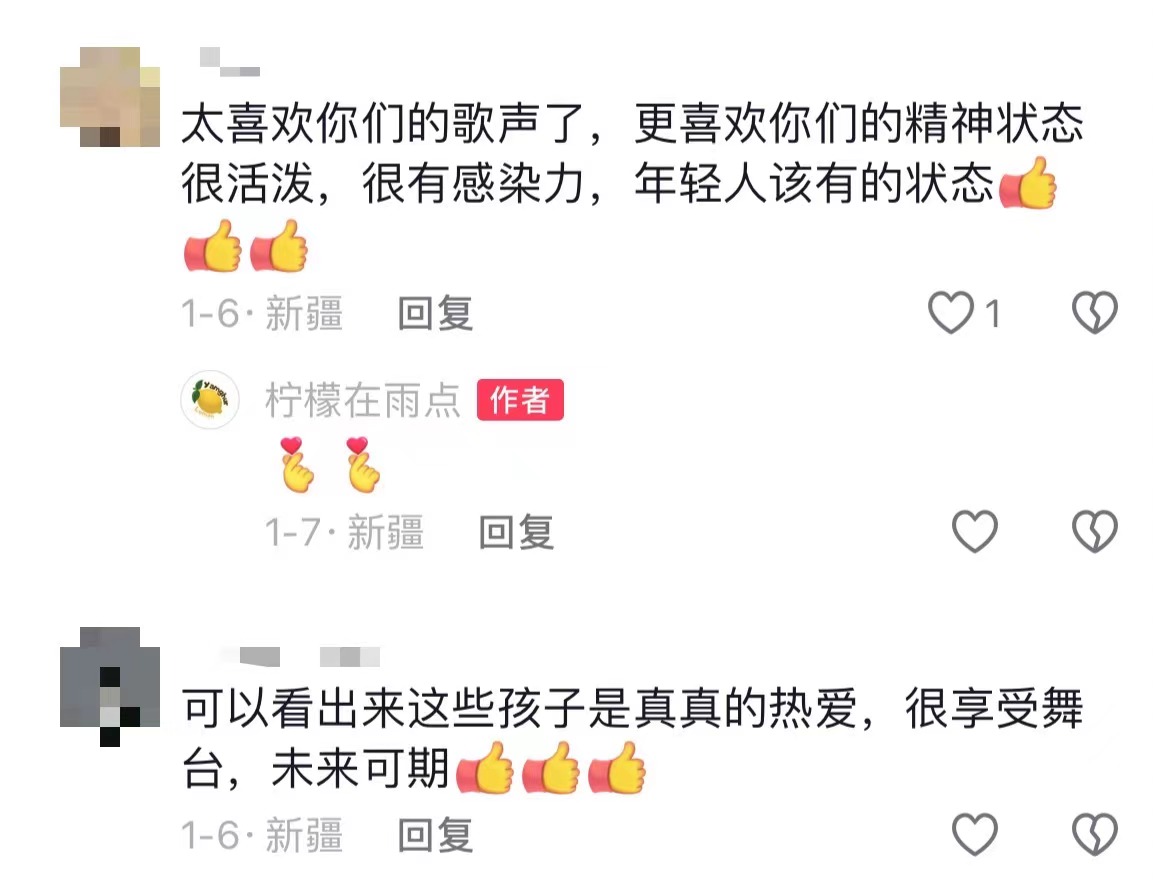Like the comment ending with 未来可期
The height and width of the screenshot is (893, 1153).
click(974, 834)
